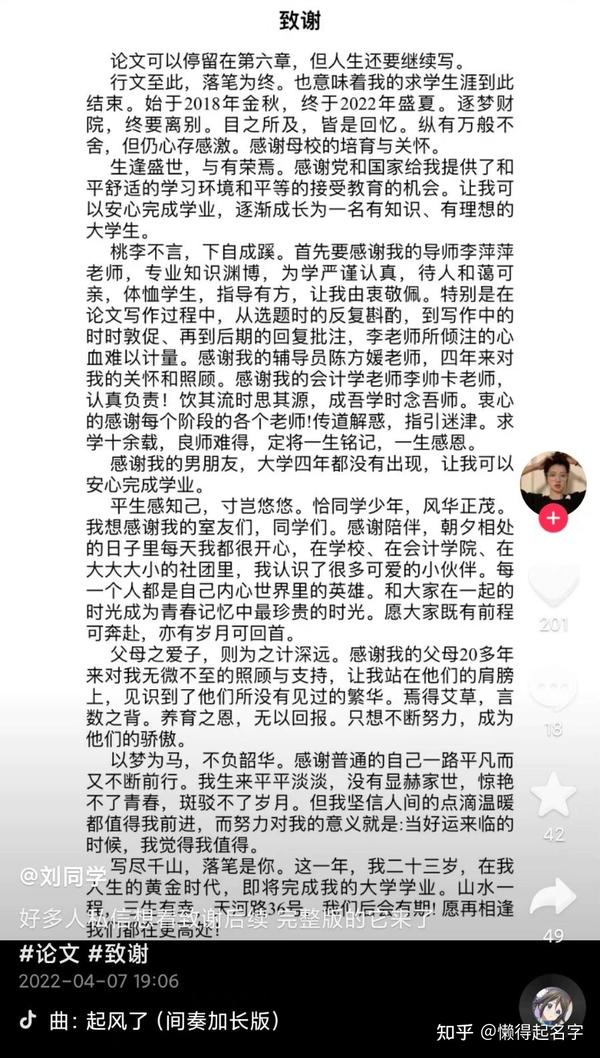Open the @刘同学 username

point(62,876)
